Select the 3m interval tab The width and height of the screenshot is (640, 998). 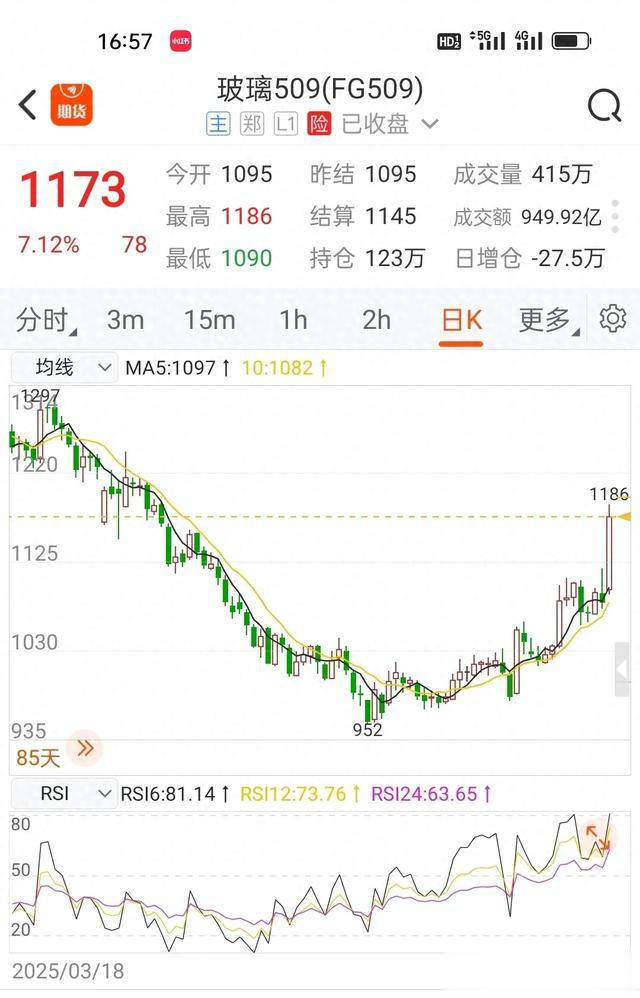pos(125,320)
